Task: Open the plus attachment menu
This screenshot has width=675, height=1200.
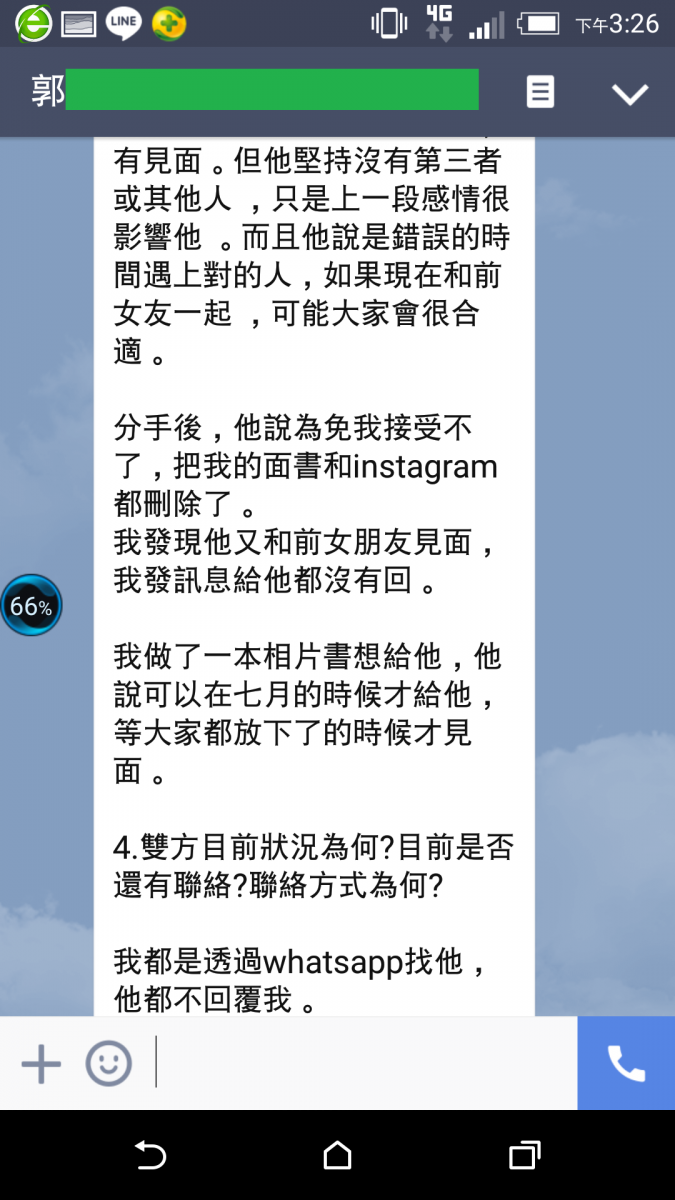Action: 41,1063
